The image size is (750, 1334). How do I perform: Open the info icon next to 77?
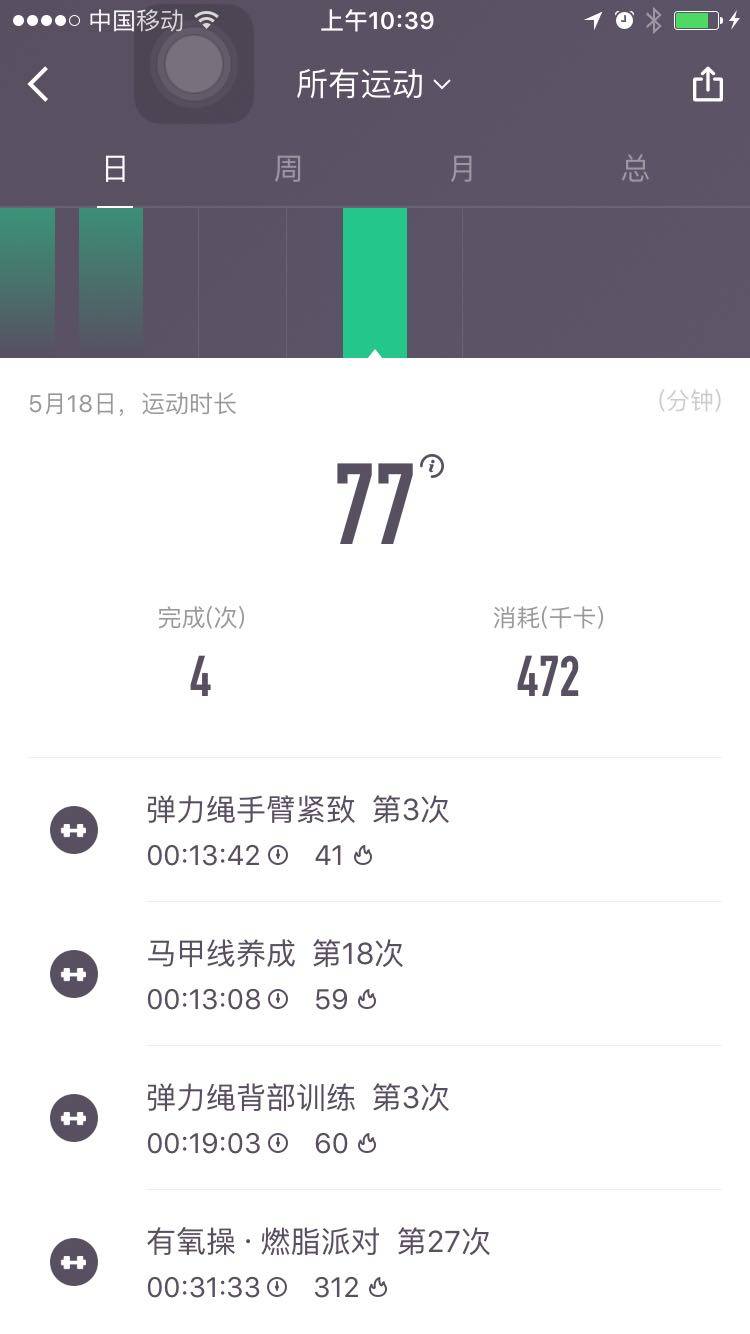432,466
